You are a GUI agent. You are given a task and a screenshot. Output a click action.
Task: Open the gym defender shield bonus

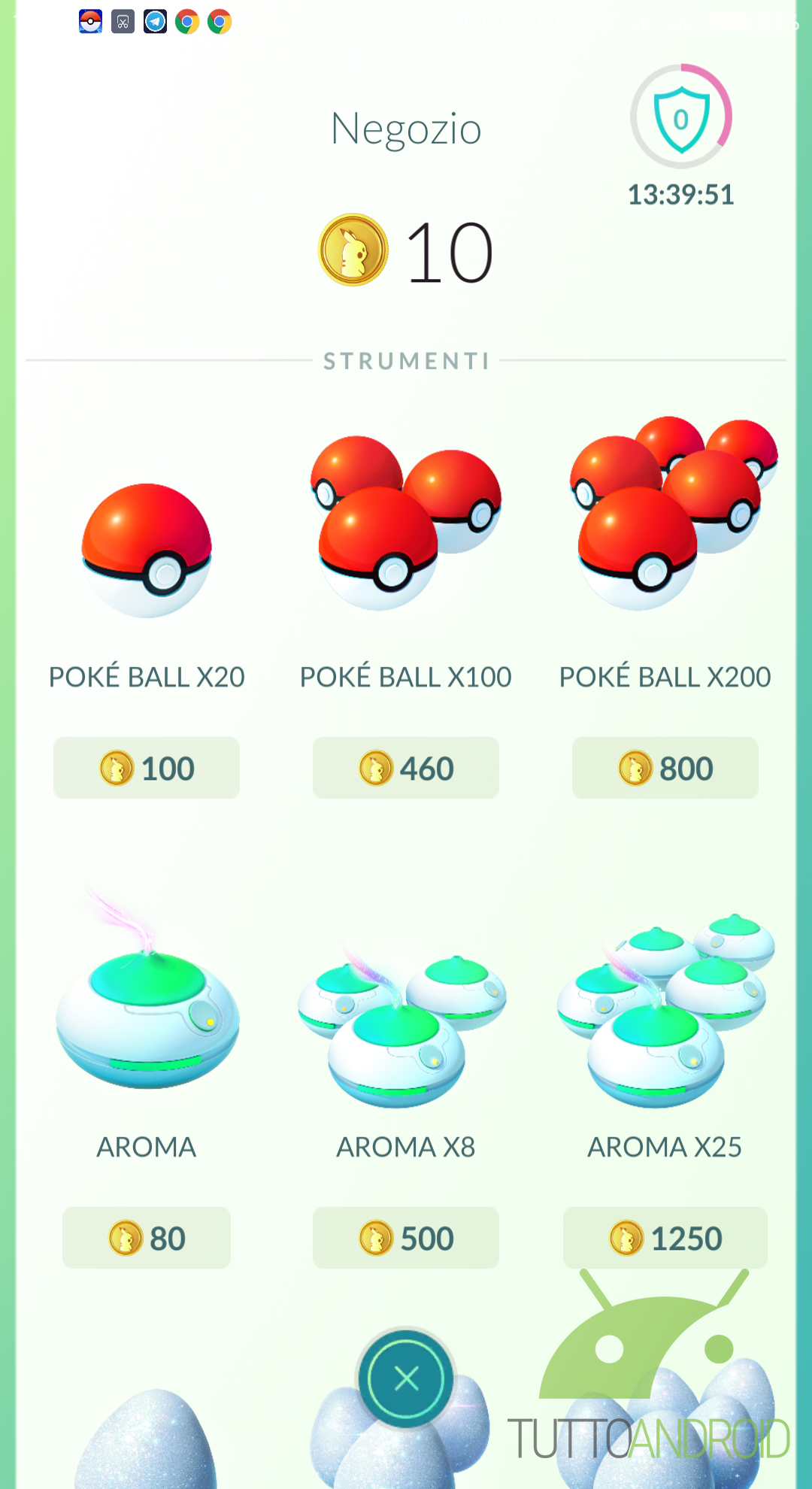681,117
